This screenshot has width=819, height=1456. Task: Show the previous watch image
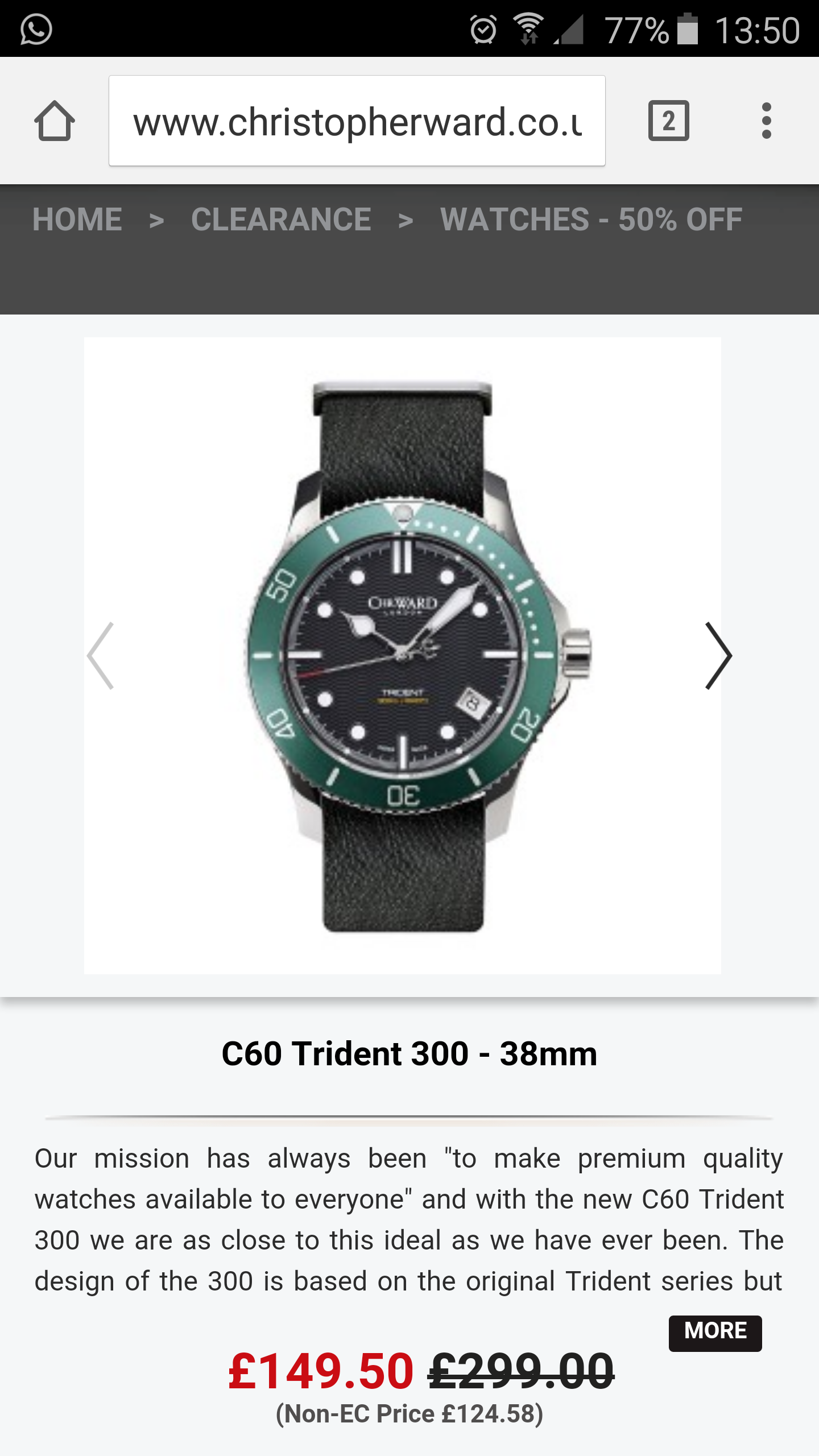101,655
